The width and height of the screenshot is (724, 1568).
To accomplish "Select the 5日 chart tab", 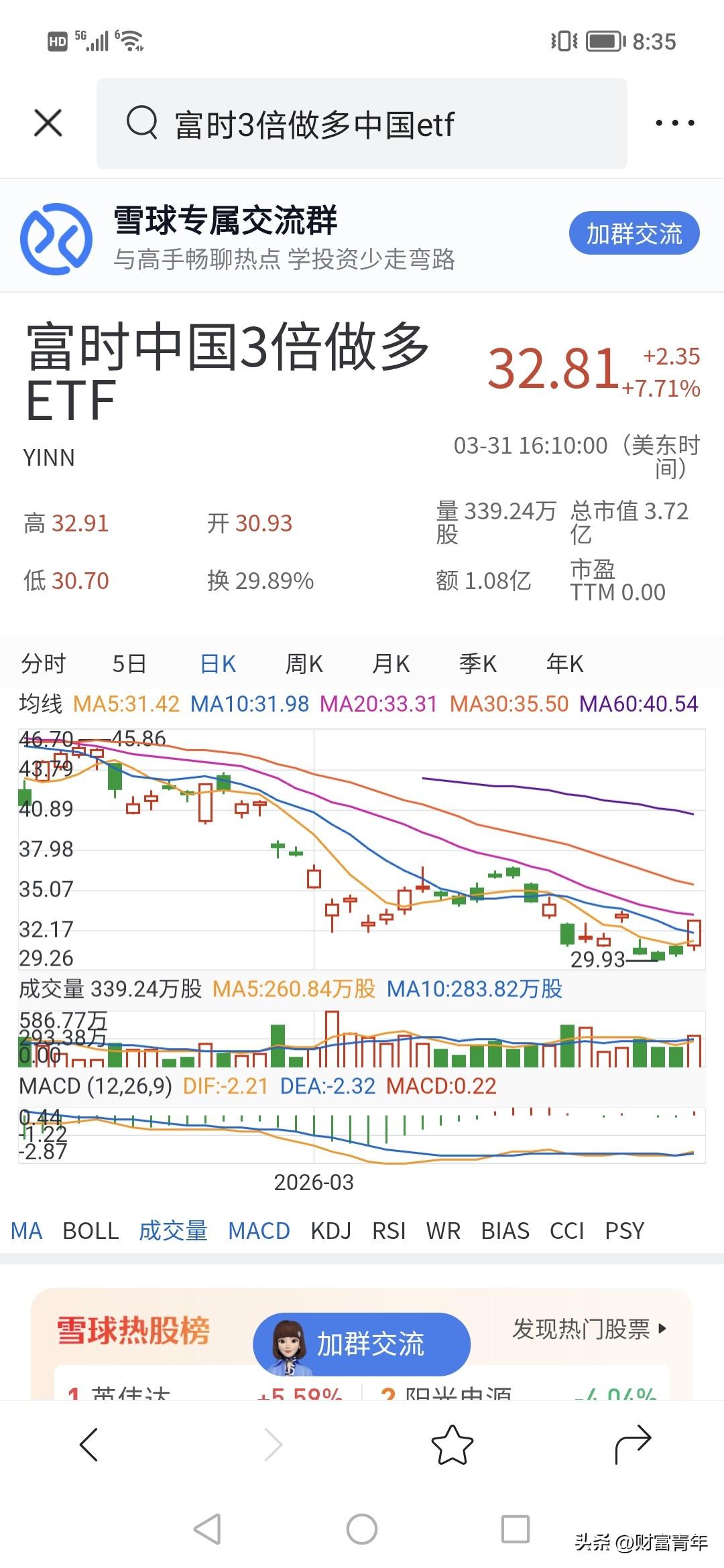I will (x=129, y=664).
